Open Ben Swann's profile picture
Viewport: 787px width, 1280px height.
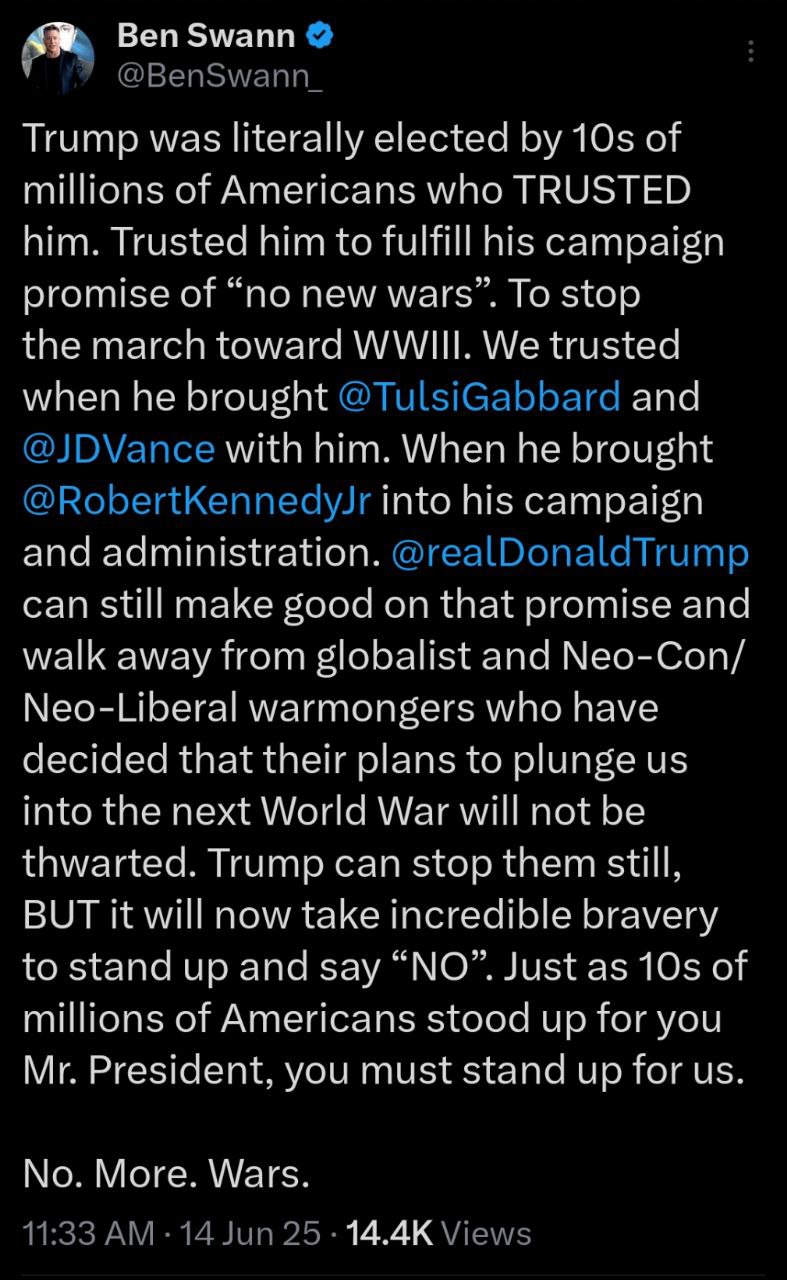click(58, 55)
